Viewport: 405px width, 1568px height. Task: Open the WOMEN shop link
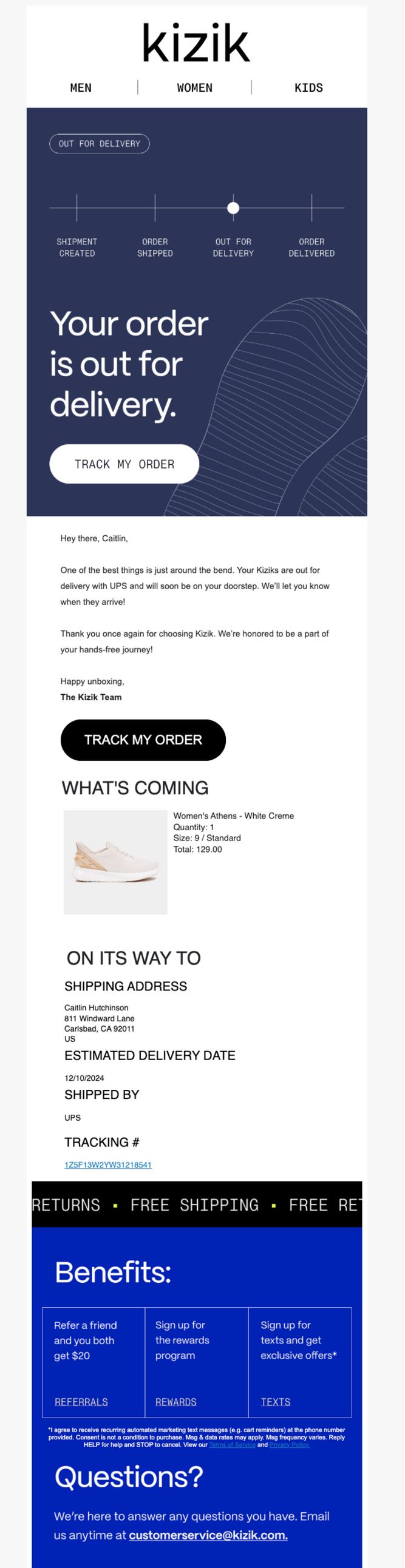(195, 87)
